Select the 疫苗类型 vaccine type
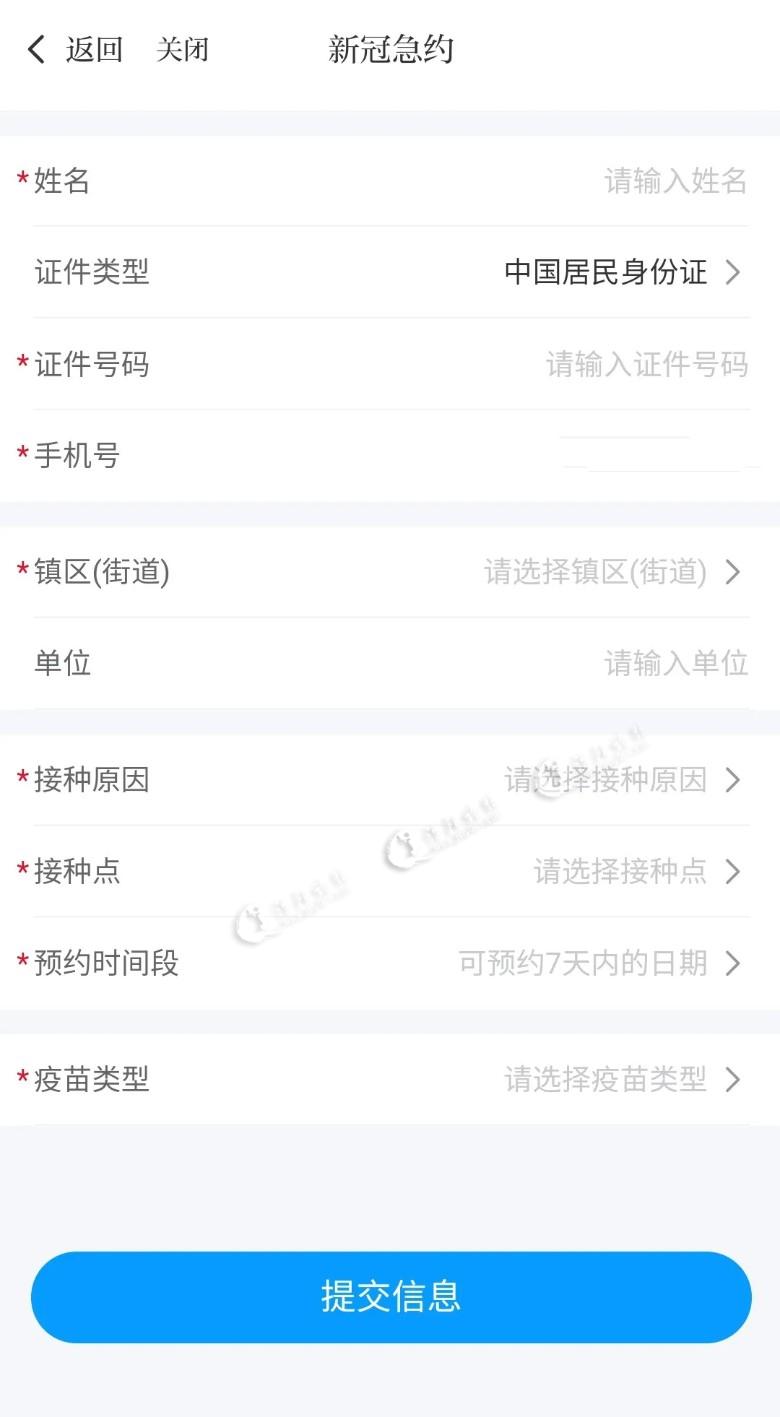 (x=620, y=1079)
